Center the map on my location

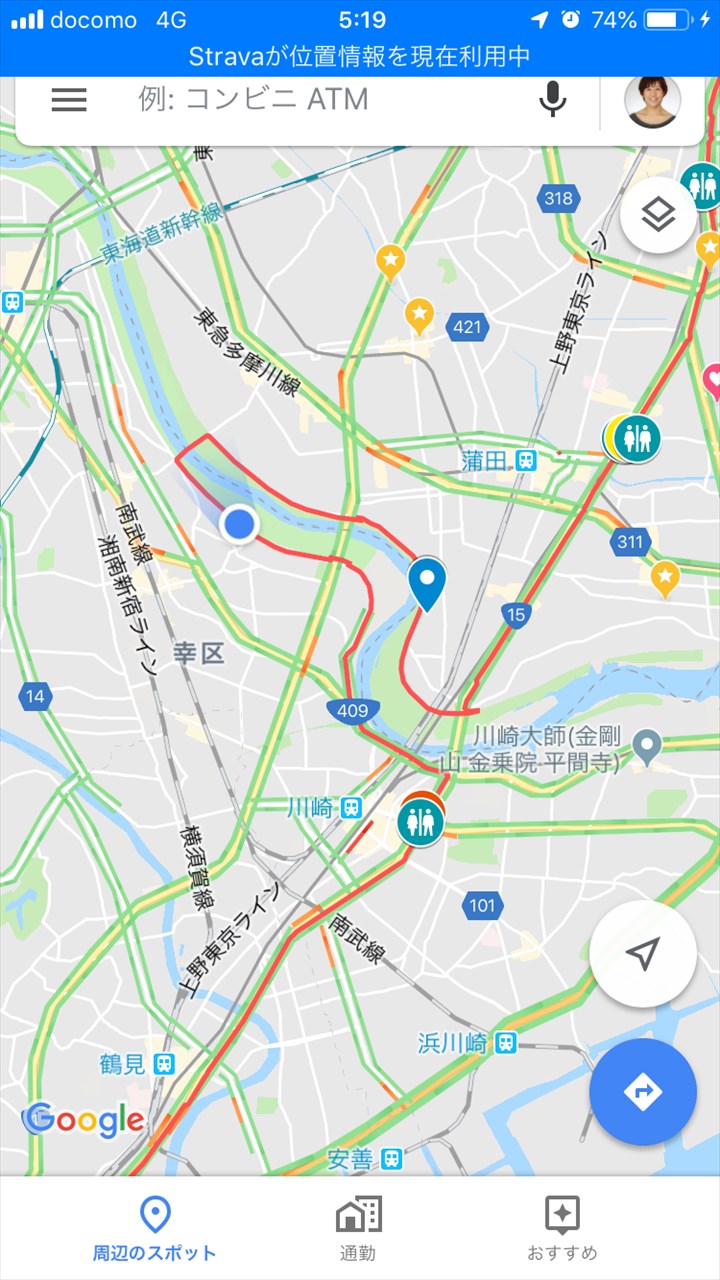tap(643, 953)
